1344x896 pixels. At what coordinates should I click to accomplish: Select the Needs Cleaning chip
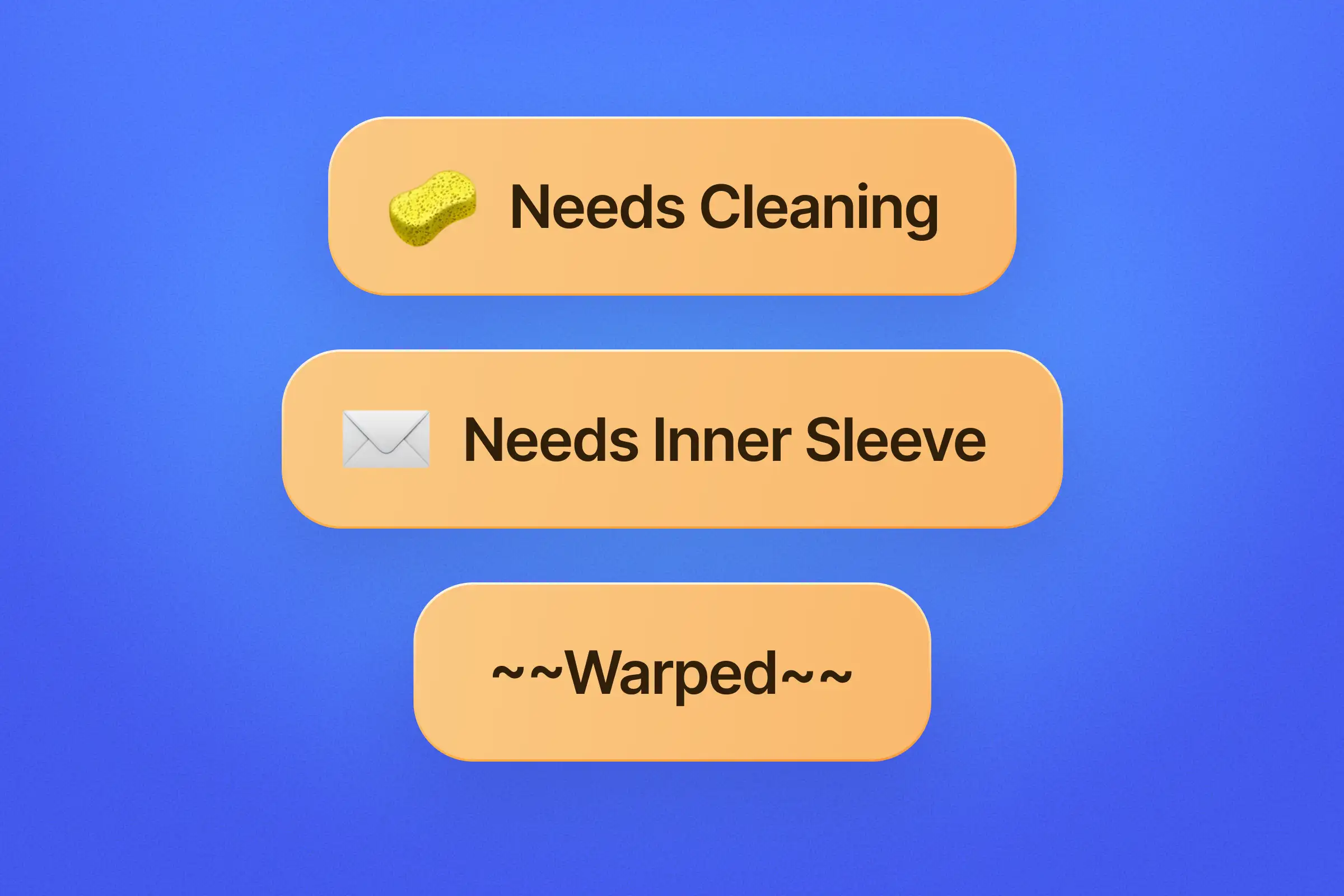point(672,206)
